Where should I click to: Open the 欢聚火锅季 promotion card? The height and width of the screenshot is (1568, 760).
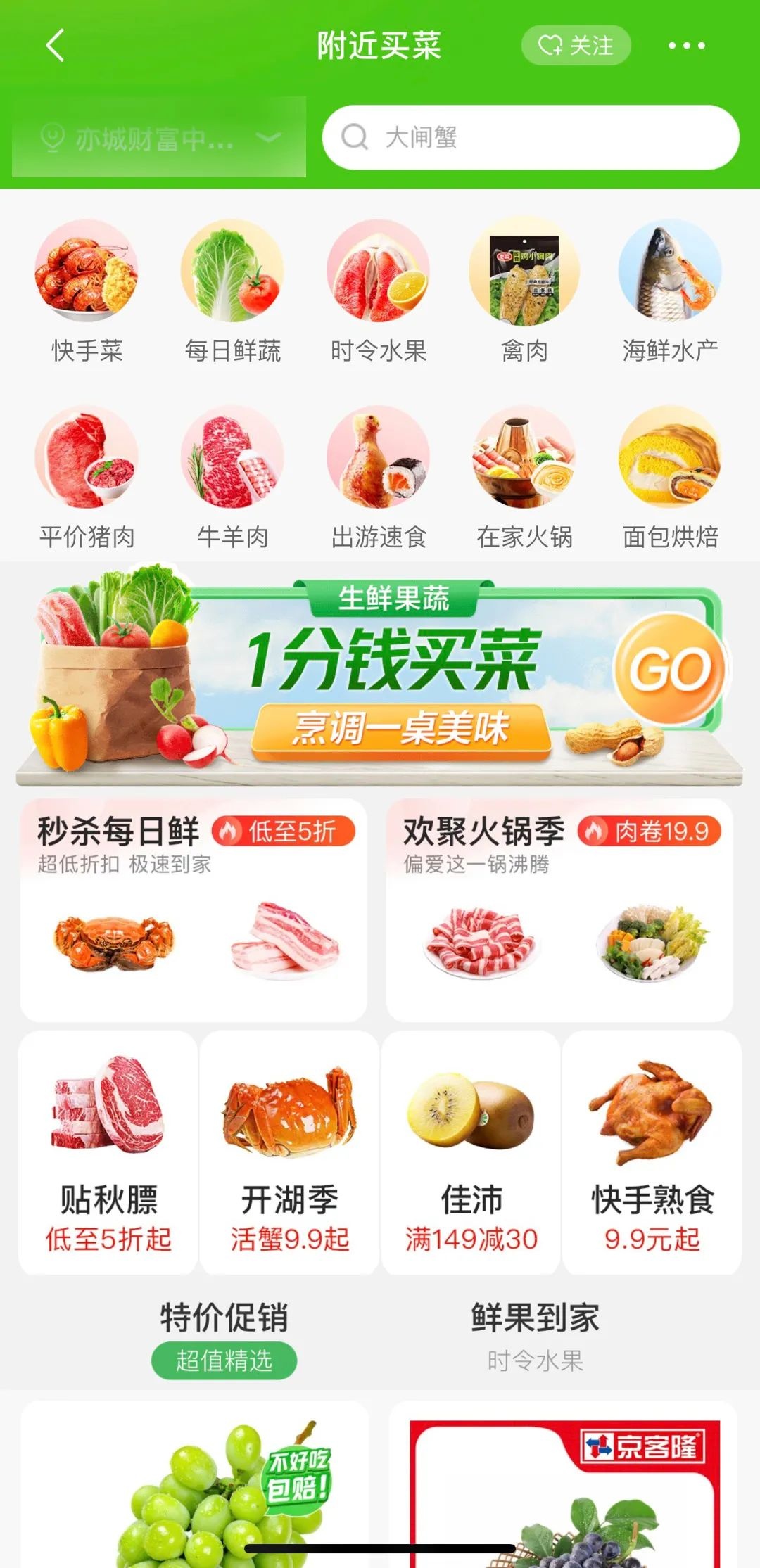[559, 911]
